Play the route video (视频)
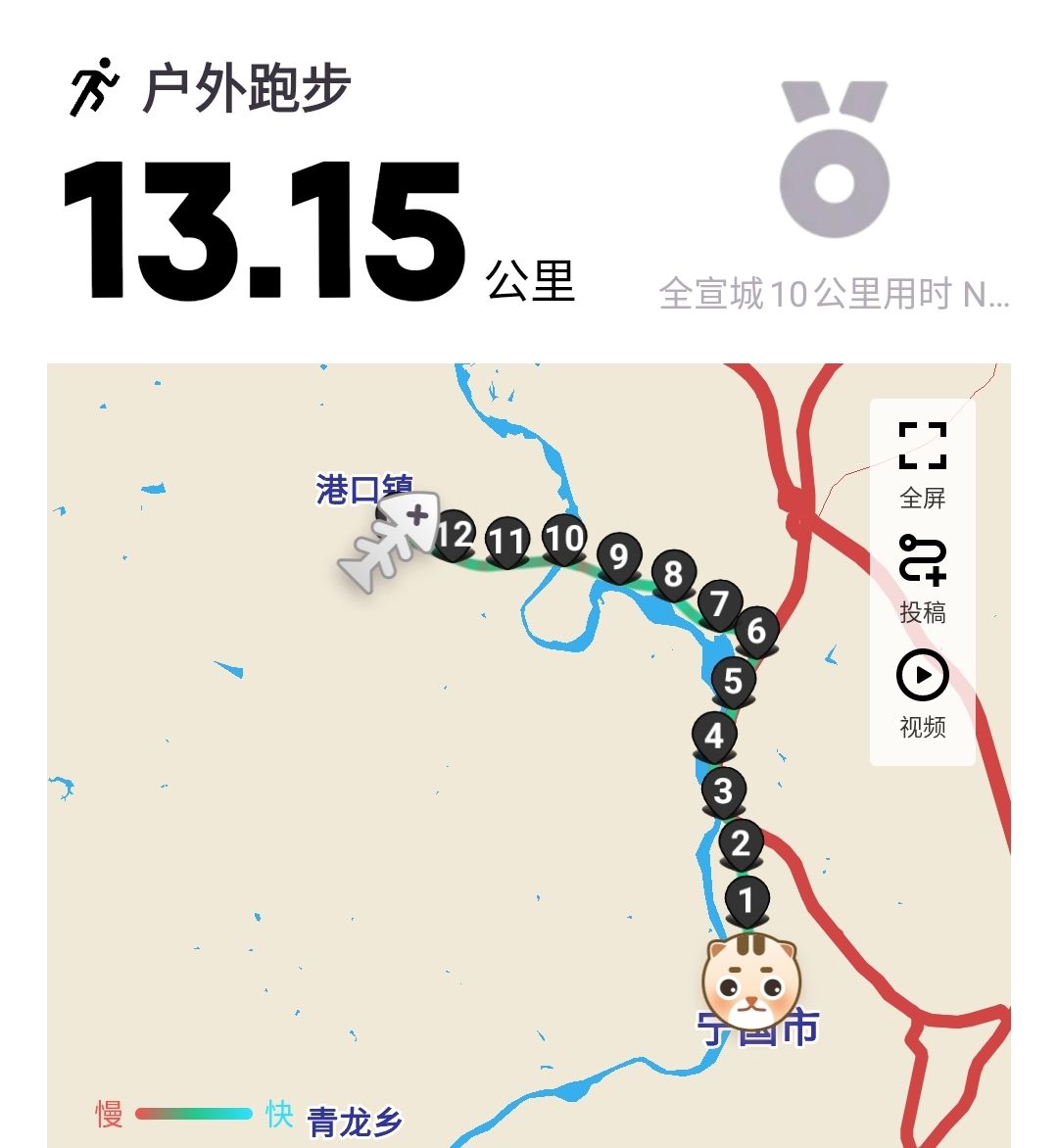 point(922,693)
